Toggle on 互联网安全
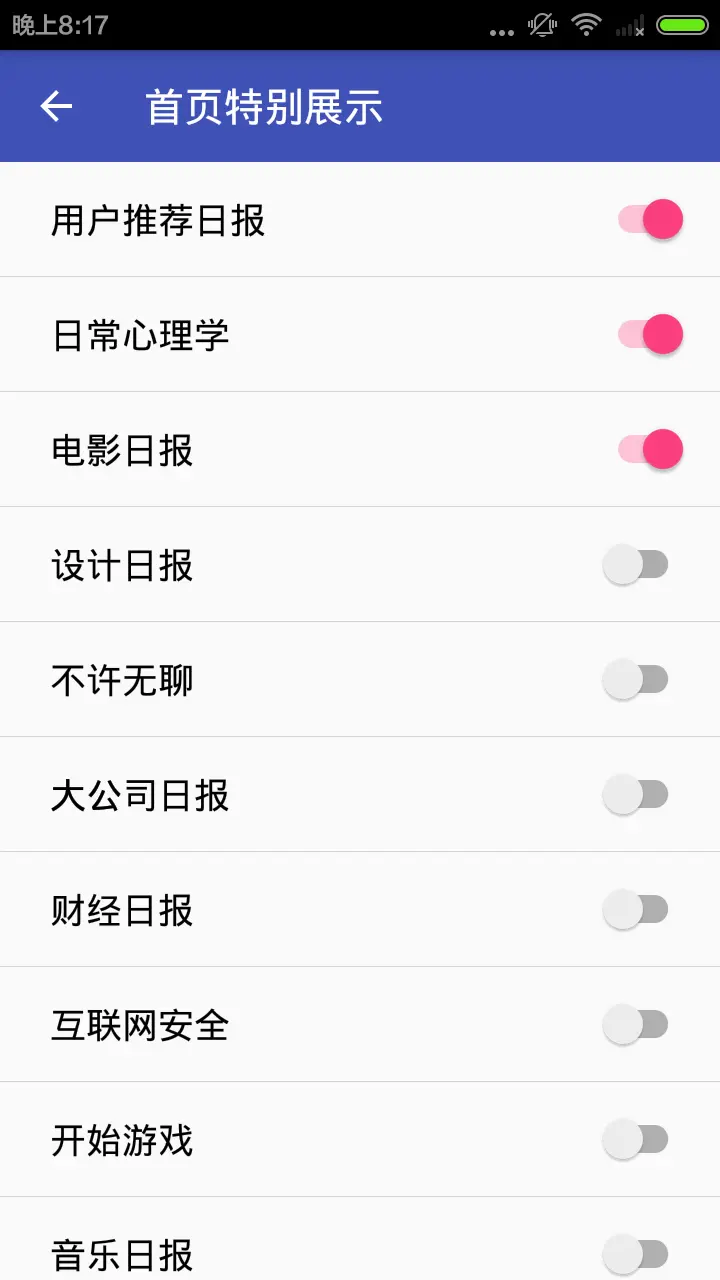 (636, 1025)
